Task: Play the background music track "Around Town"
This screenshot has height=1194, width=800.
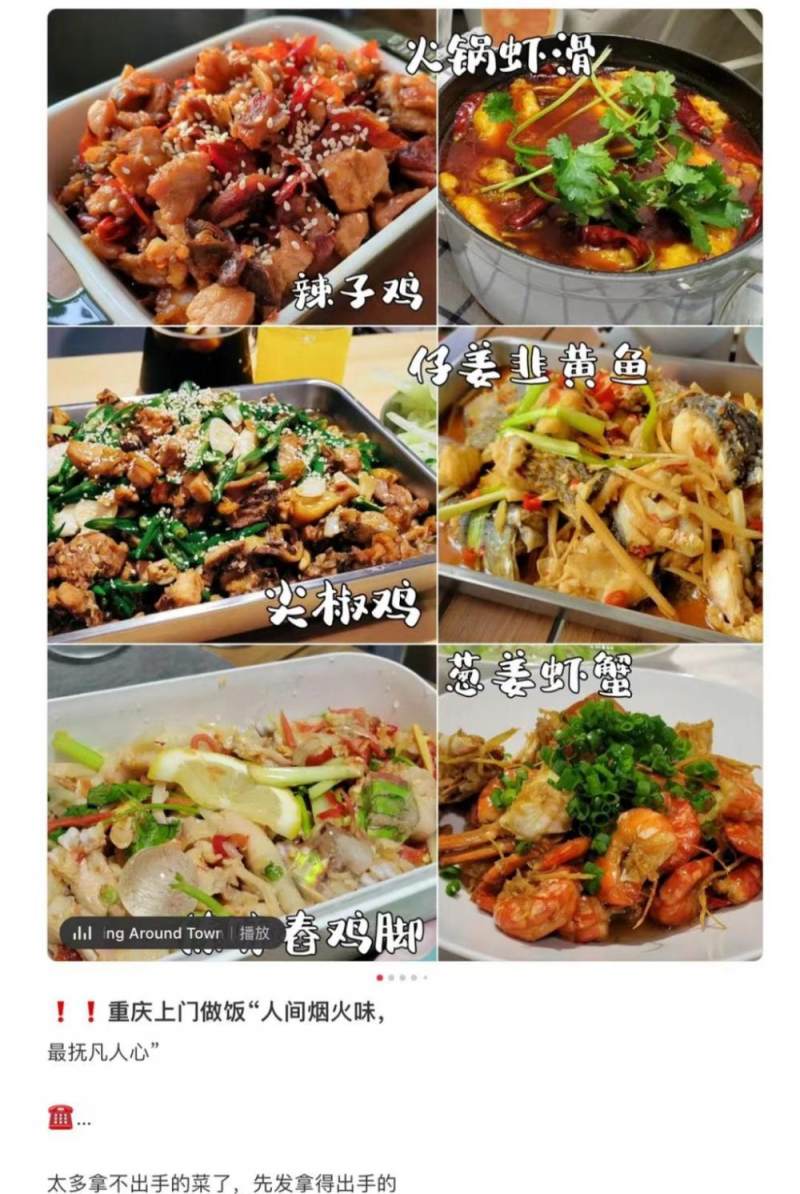Action: point(255,933)
